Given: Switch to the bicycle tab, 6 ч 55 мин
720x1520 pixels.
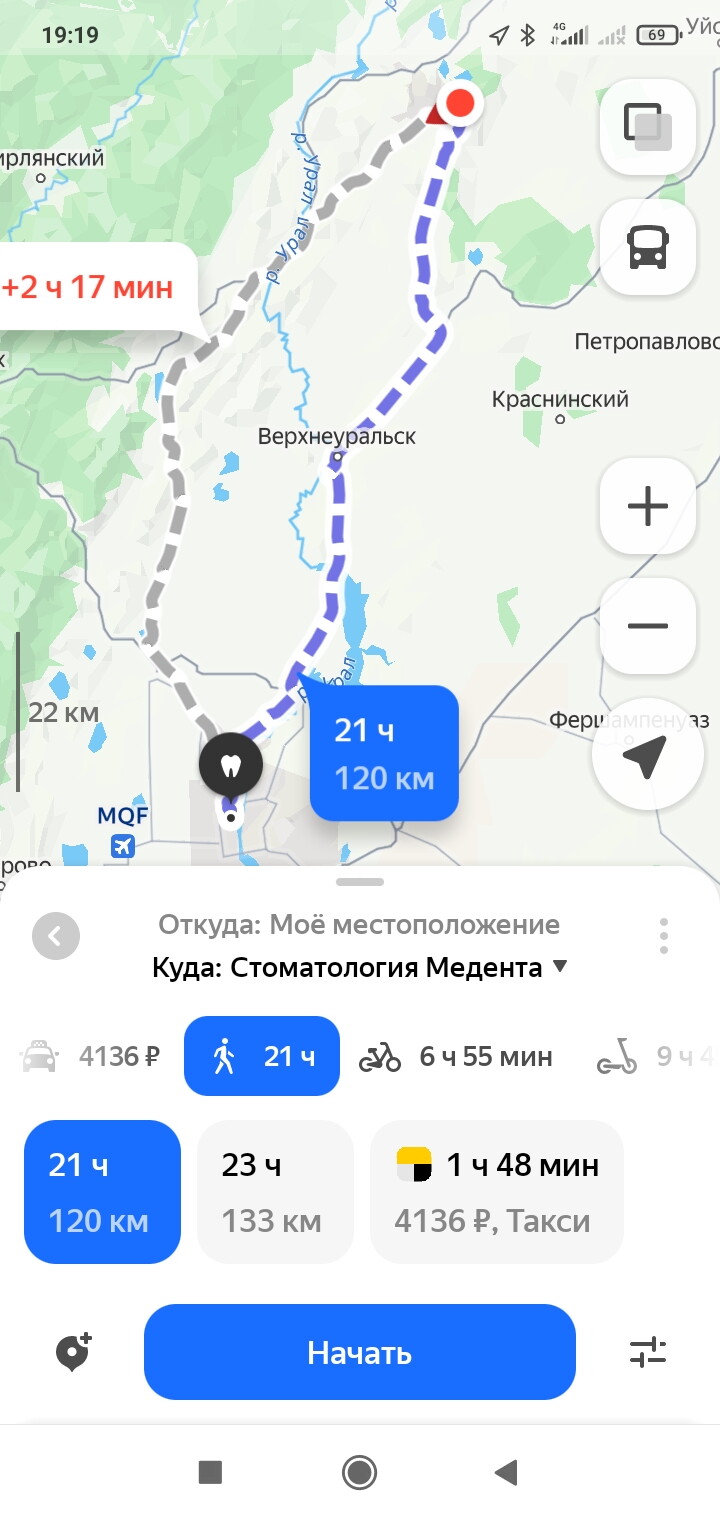Looking at the screenshot, I should pos(456,1057).
